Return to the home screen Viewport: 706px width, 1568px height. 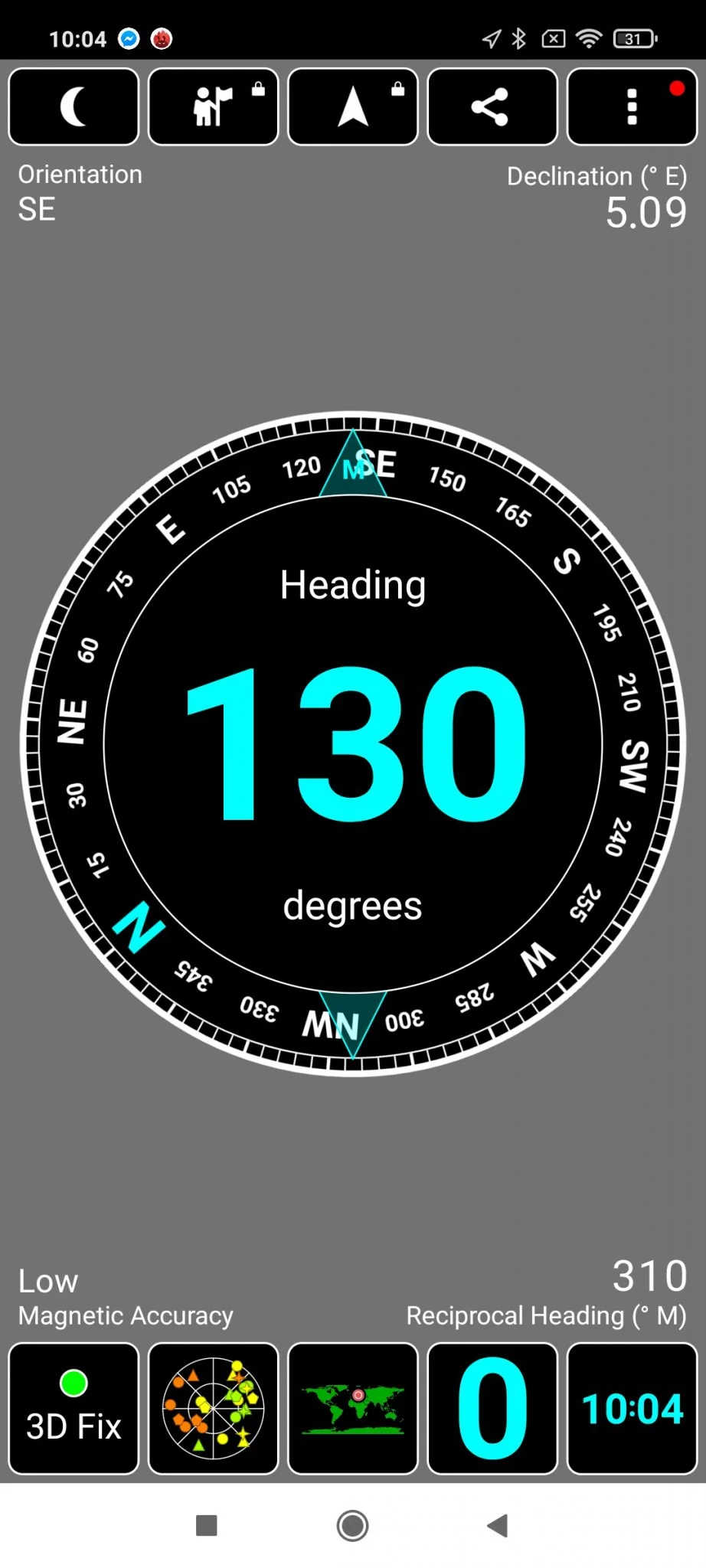352,1525
